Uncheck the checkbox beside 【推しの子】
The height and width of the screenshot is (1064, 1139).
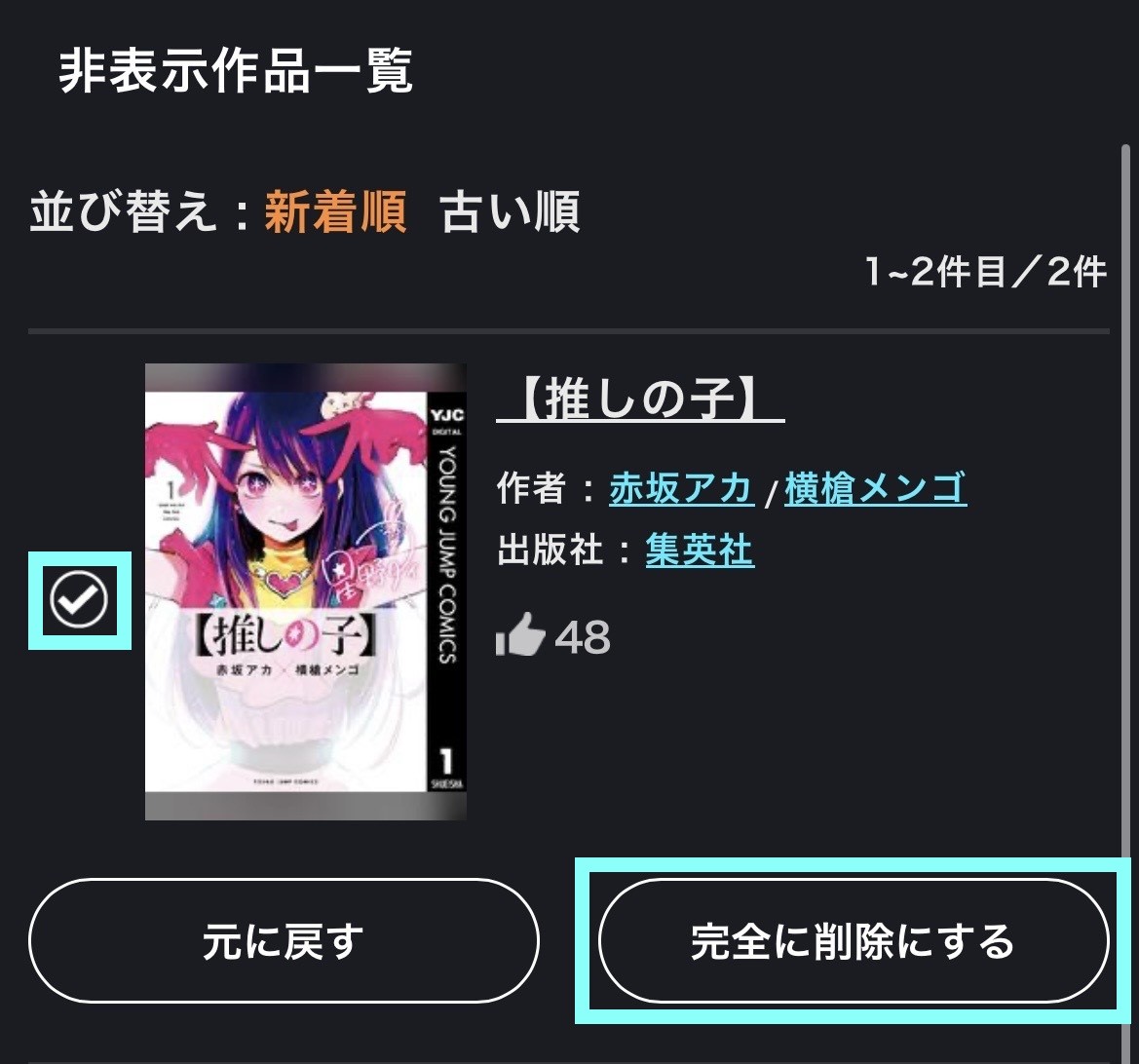80,601
